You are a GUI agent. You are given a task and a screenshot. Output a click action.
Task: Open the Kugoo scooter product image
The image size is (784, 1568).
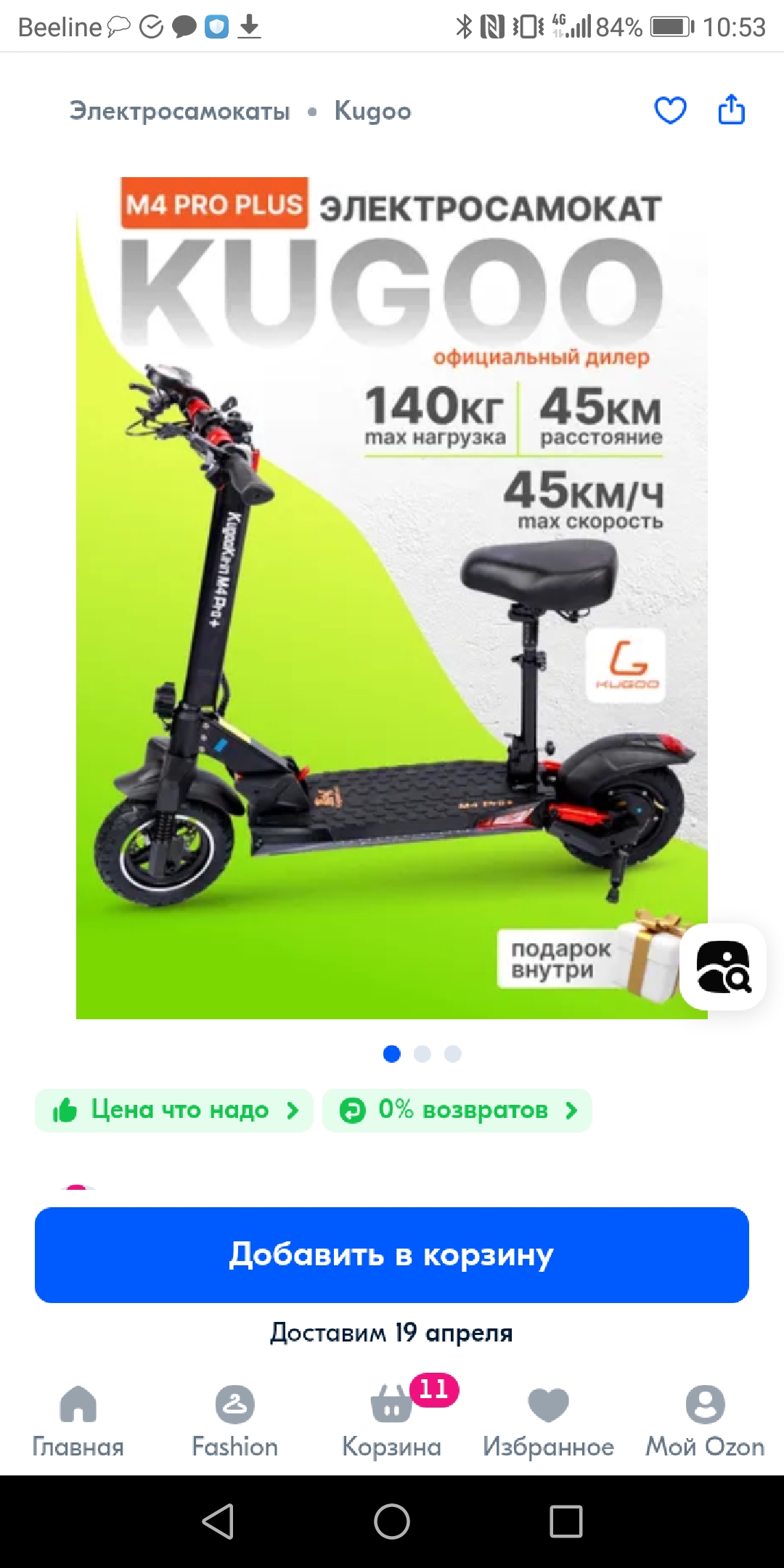pos(392,597)
